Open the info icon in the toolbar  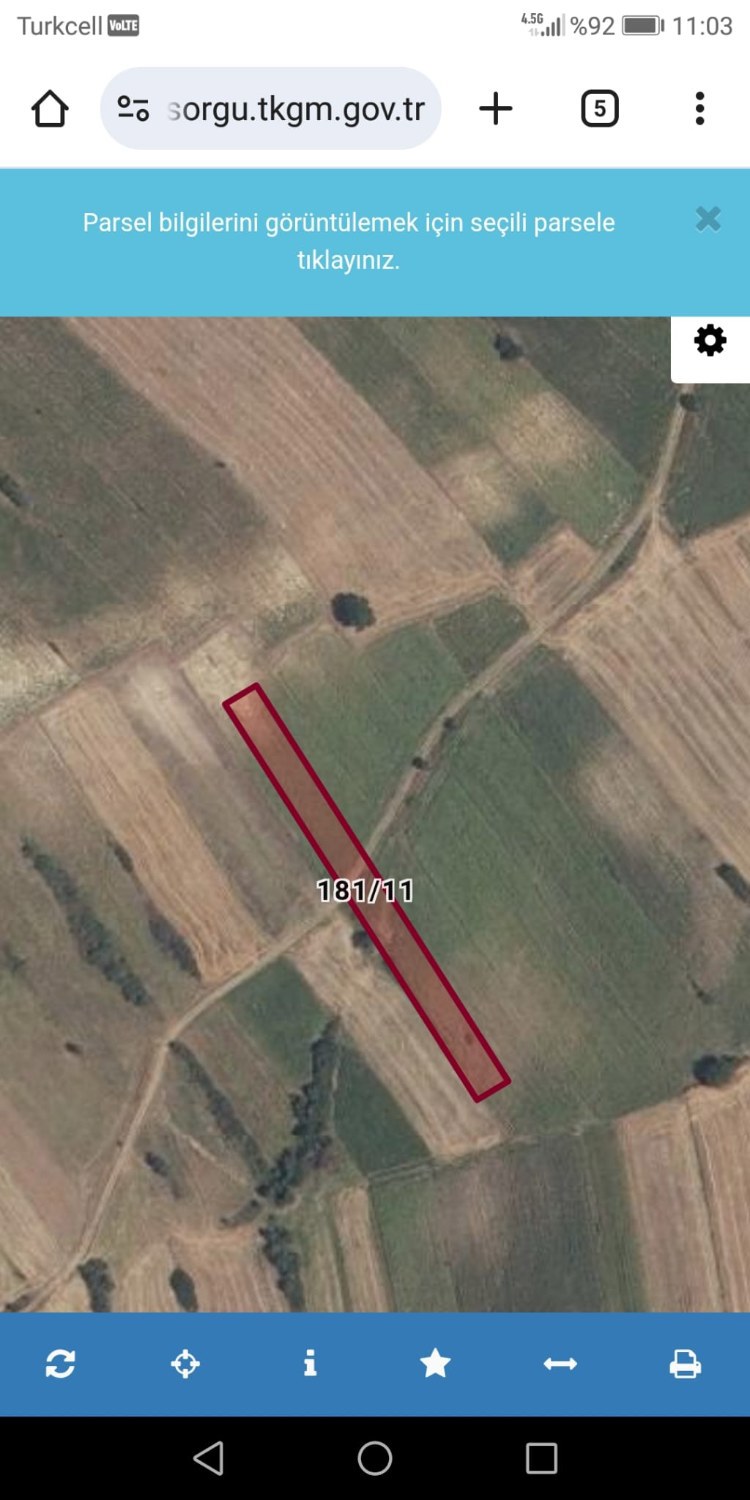tap(310, 1363)
